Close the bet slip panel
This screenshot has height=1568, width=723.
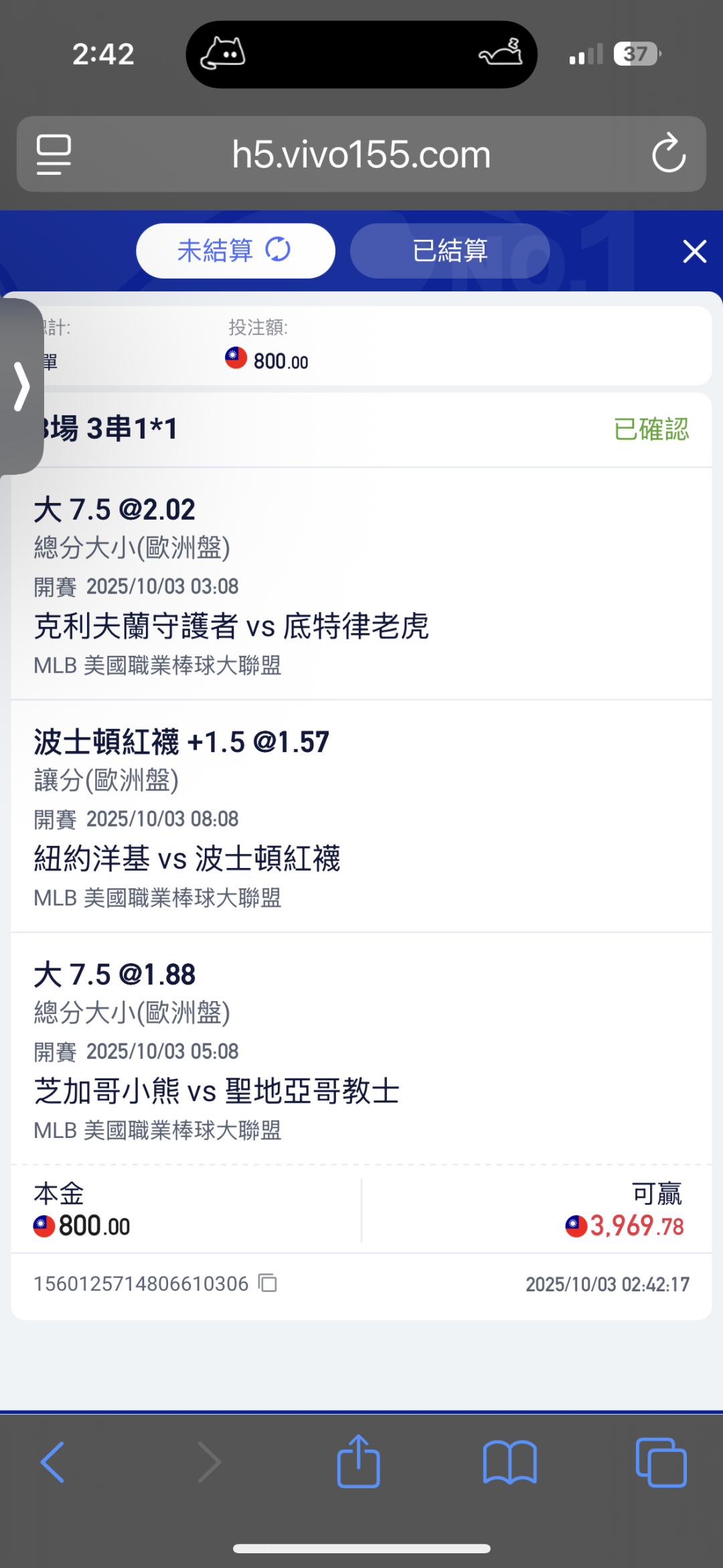pos(694,251)
